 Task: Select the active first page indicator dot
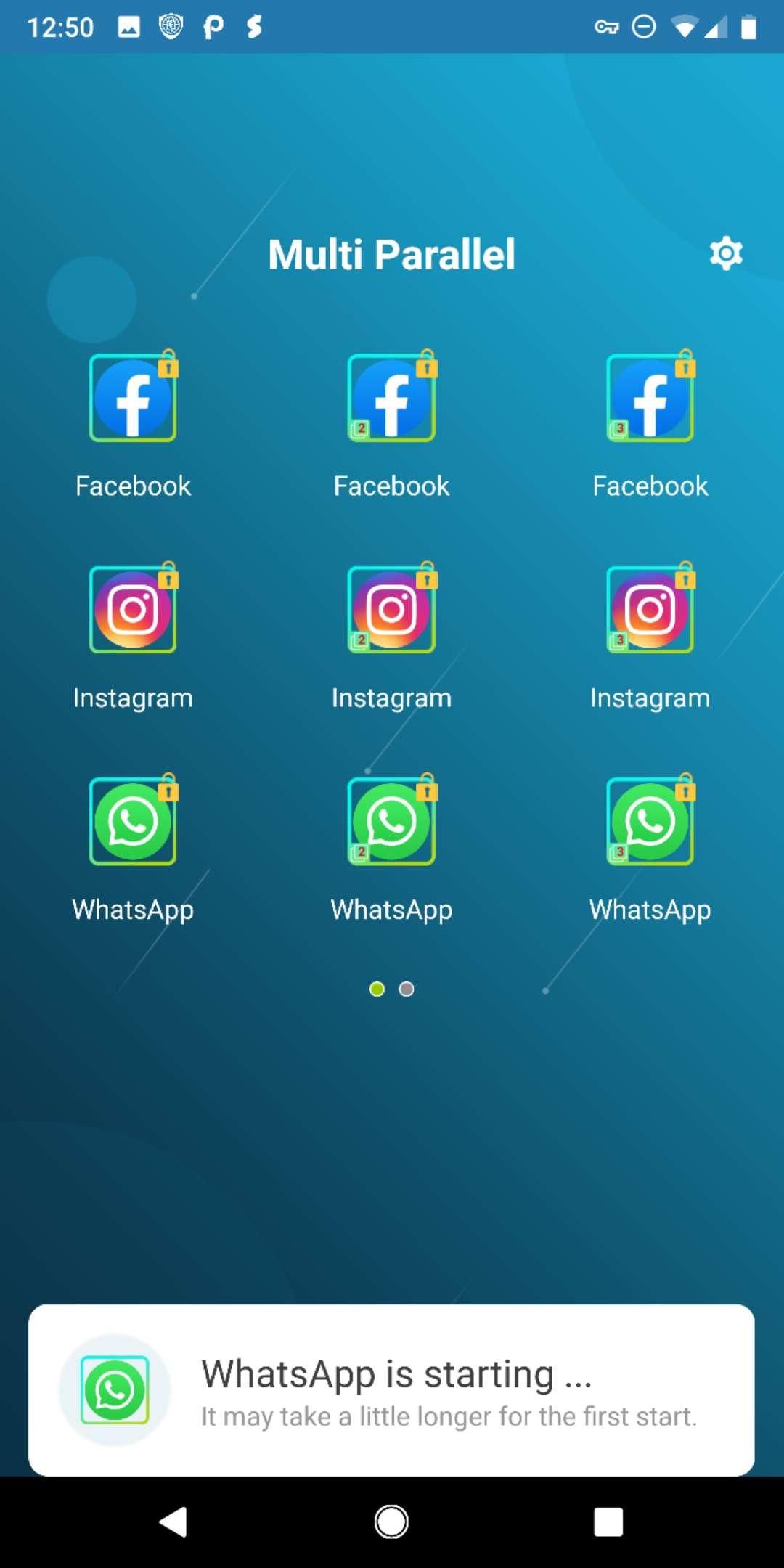tap(377, 989)
